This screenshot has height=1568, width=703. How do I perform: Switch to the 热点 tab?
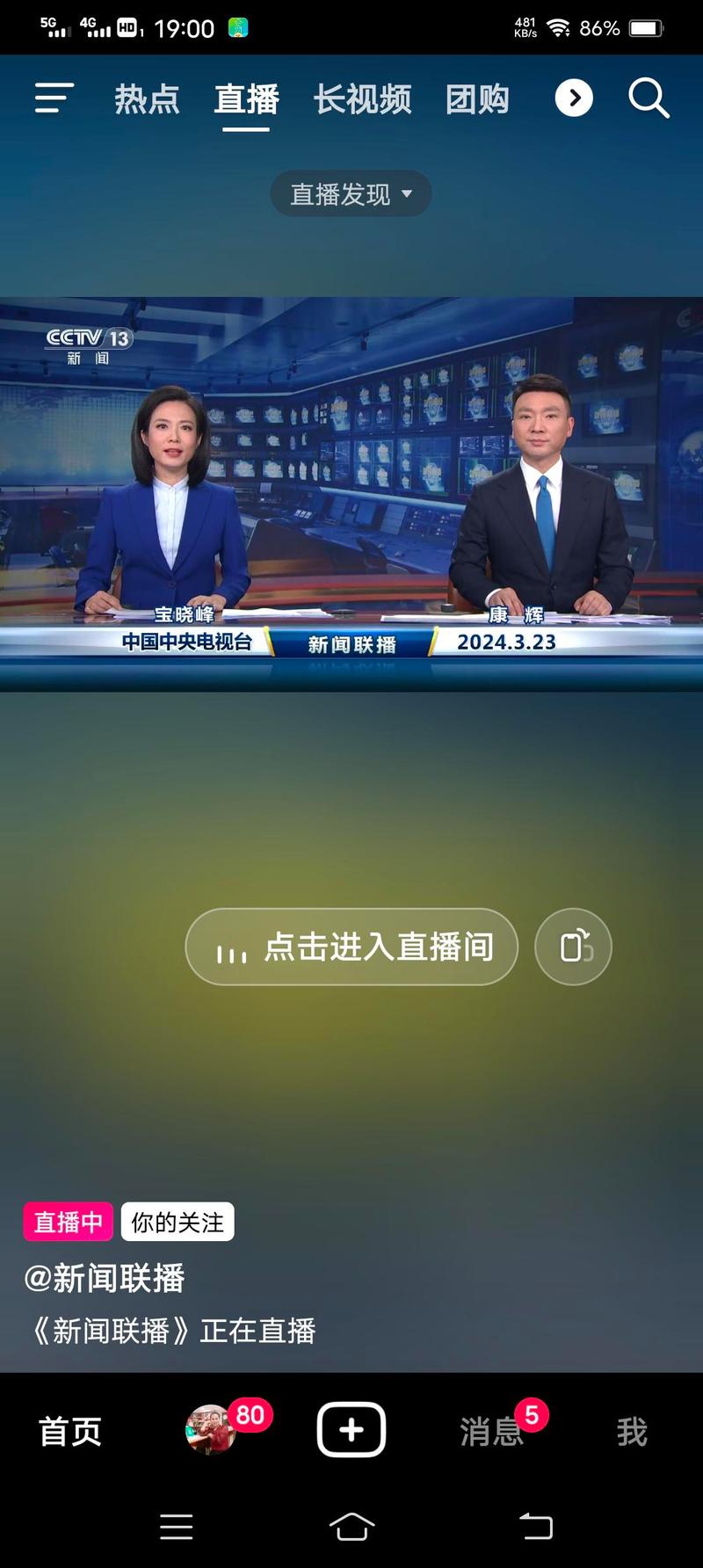pyautogui.click(x=148, y=99)
